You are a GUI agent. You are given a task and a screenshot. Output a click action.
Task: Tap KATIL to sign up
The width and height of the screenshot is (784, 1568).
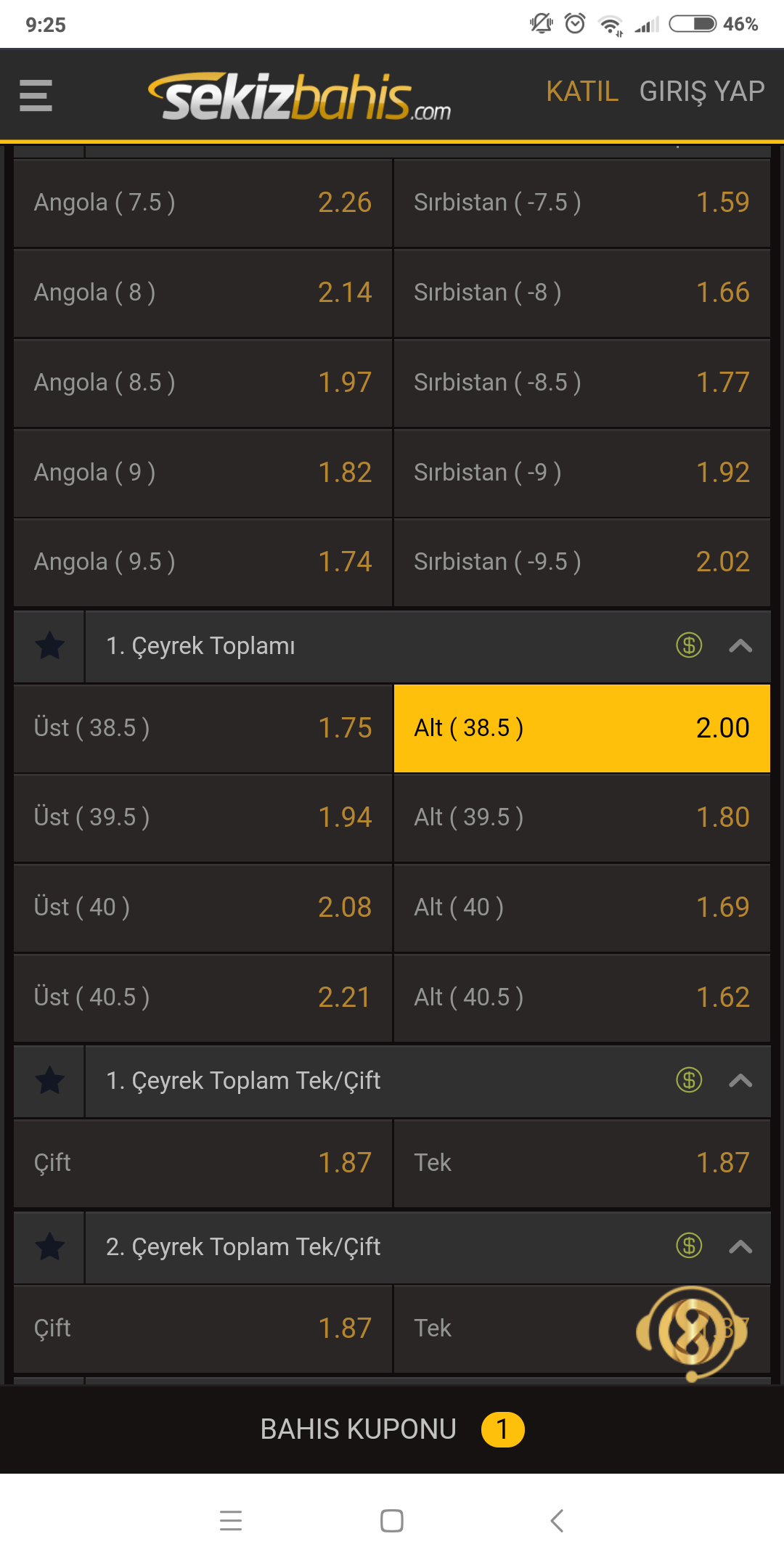(582, 92)
